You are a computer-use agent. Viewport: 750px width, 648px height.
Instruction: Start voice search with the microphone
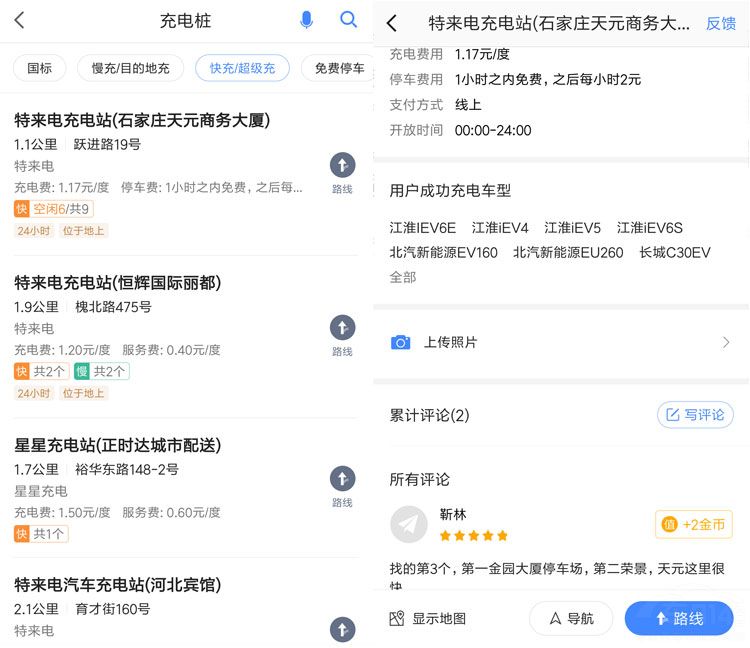tap(306, 20)
